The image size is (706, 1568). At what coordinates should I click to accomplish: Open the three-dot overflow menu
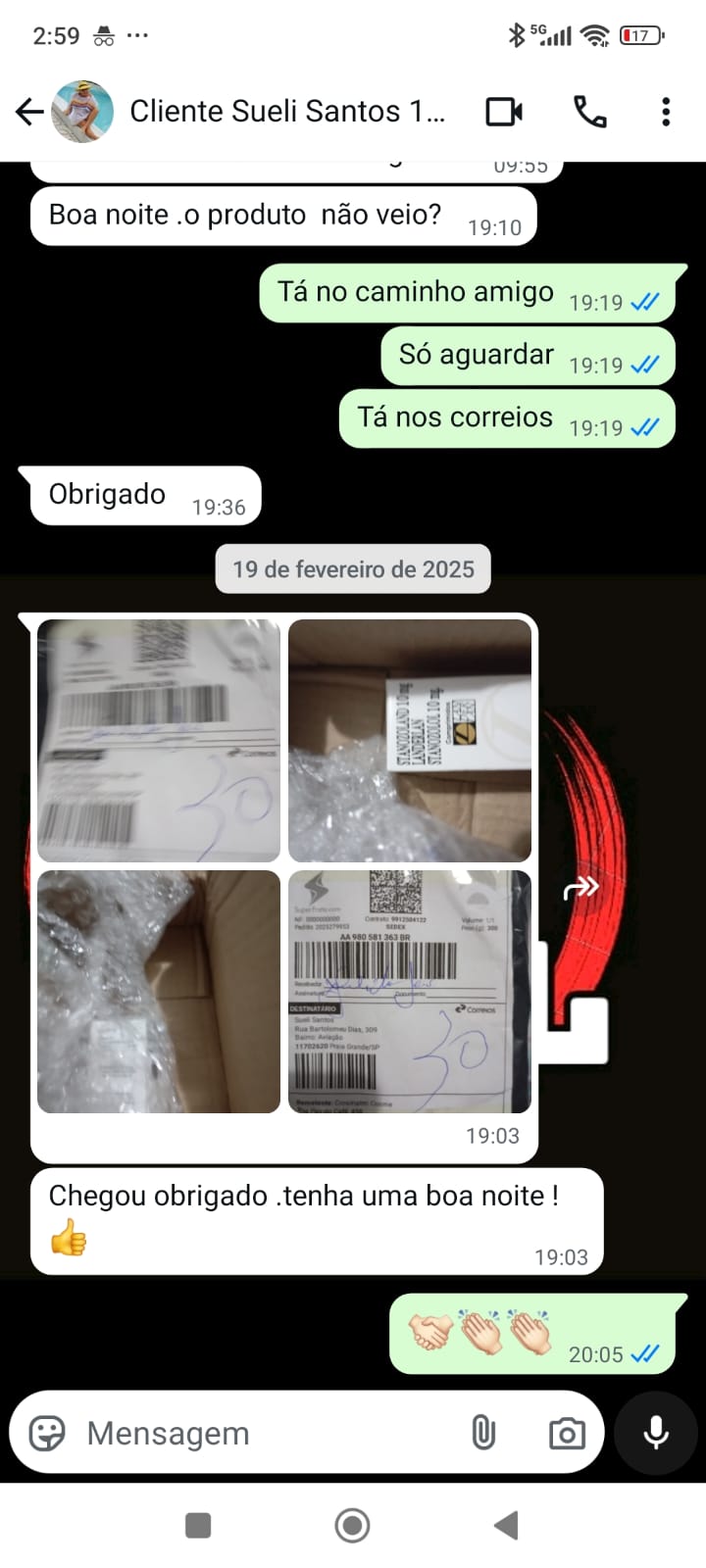coord(666,112)
